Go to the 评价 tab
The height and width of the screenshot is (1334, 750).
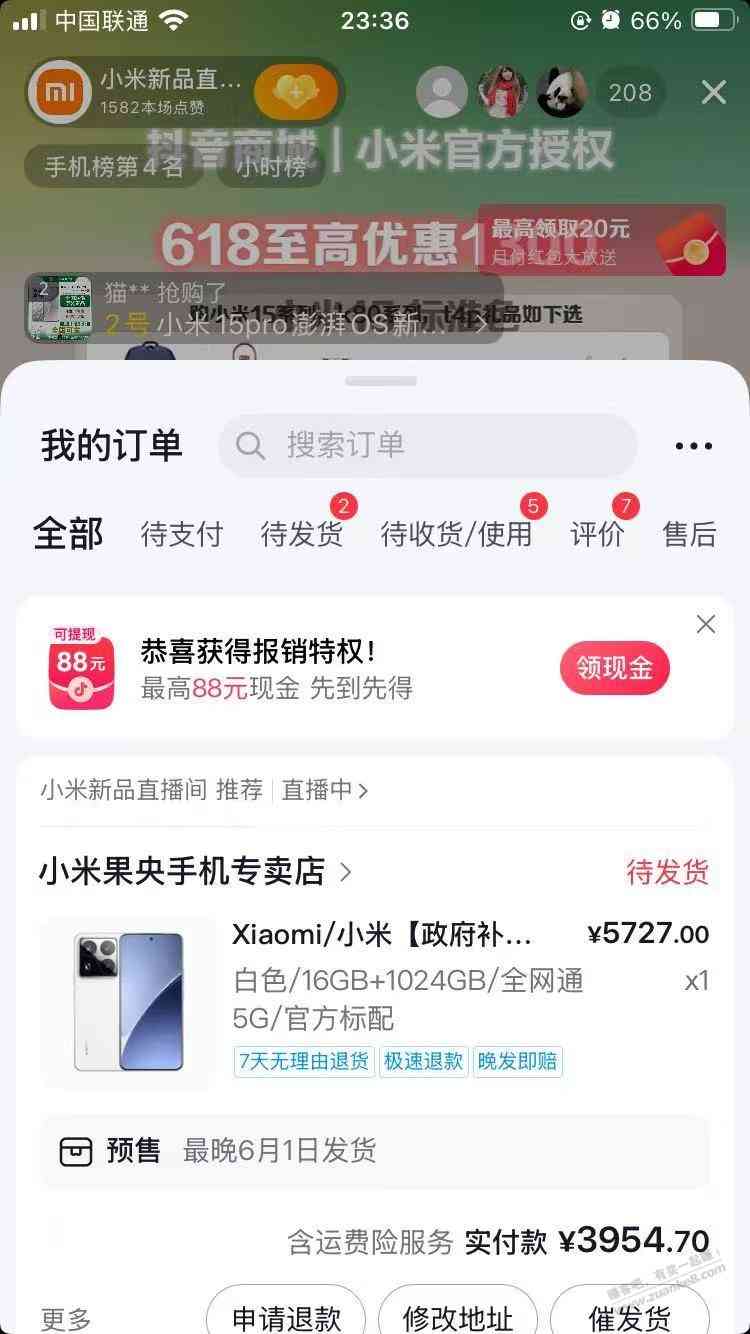click(x=597, y=534)
